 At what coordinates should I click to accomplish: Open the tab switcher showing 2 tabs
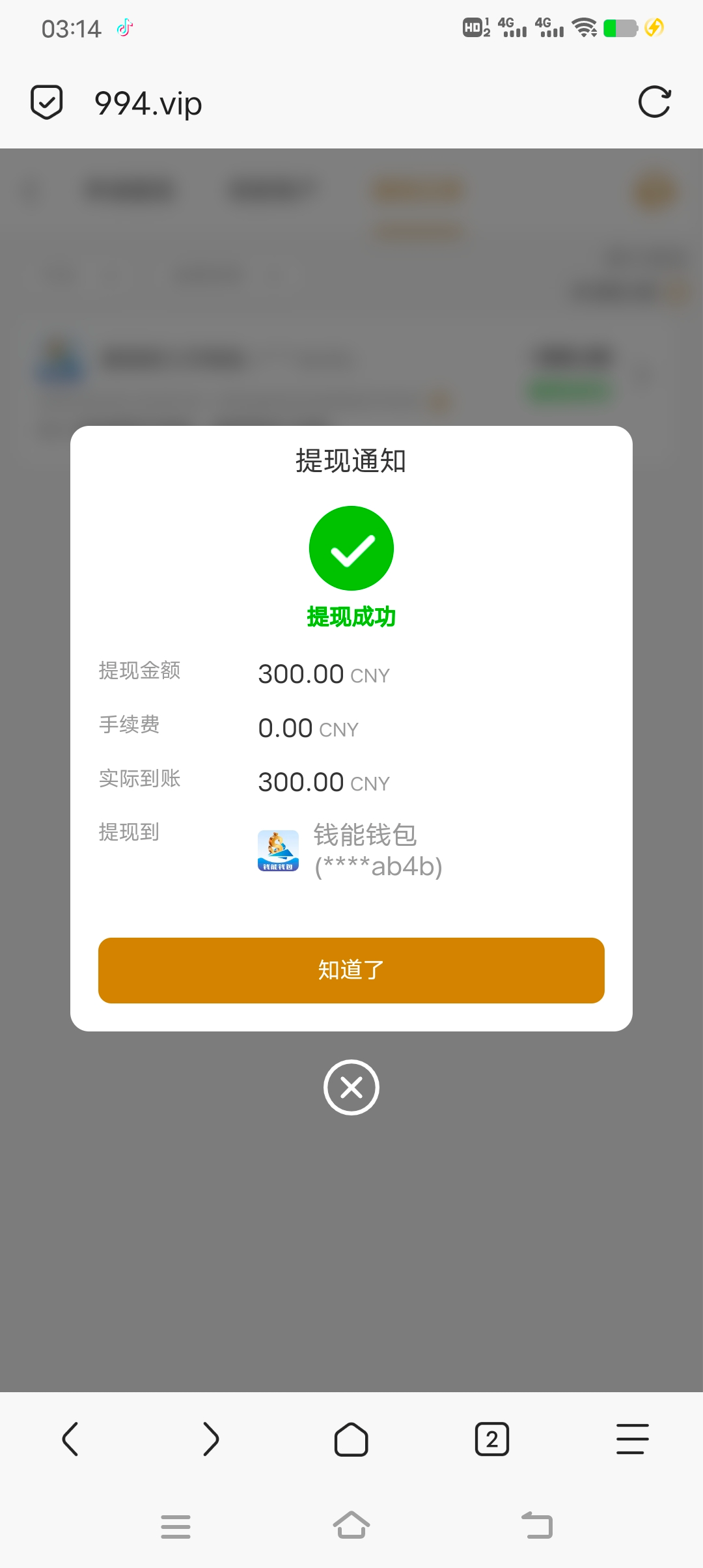click(492, 1439)
